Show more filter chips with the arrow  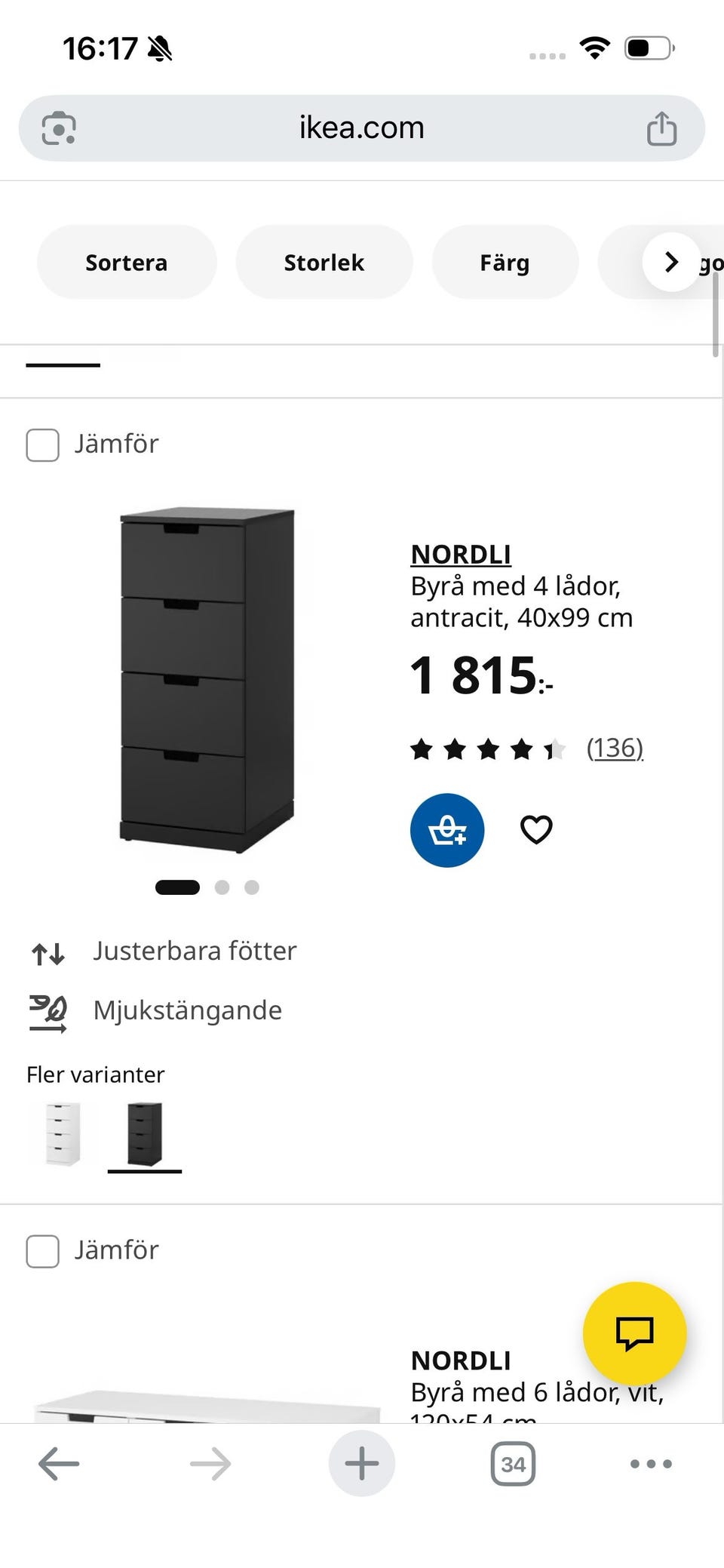click(x=671, y=262)
